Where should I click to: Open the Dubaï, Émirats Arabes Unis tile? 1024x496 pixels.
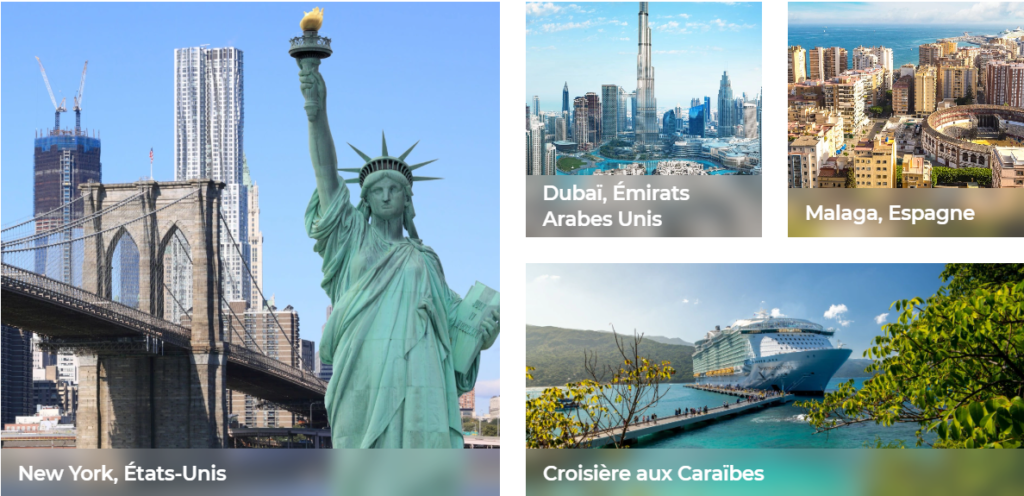coord(643,120)
